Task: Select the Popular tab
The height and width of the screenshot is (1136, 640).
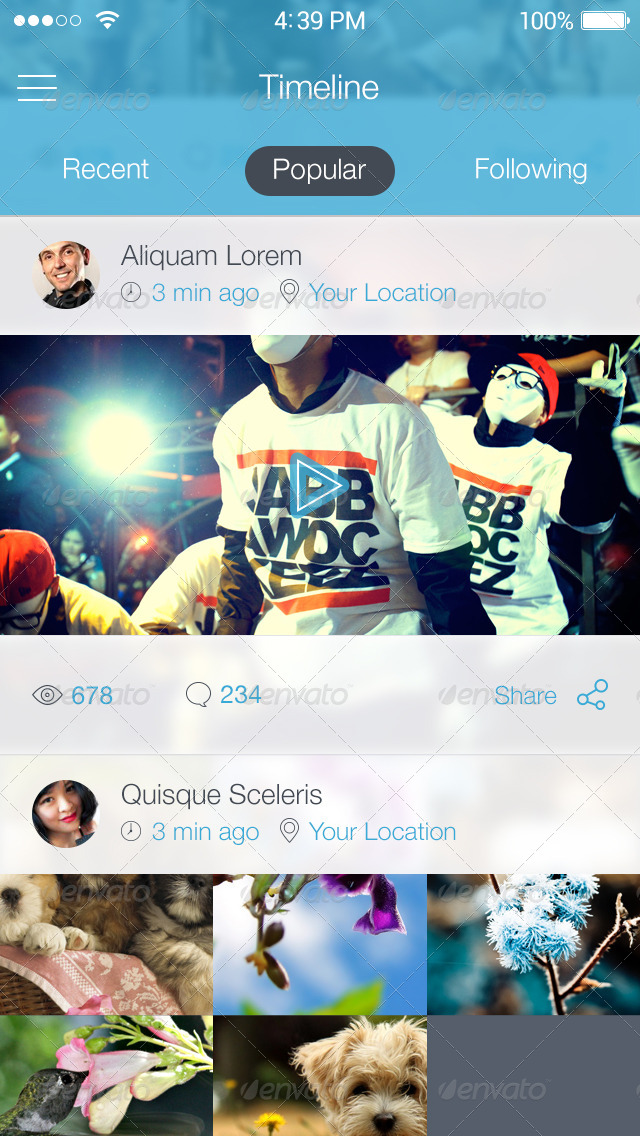Action: click(320, 170)
